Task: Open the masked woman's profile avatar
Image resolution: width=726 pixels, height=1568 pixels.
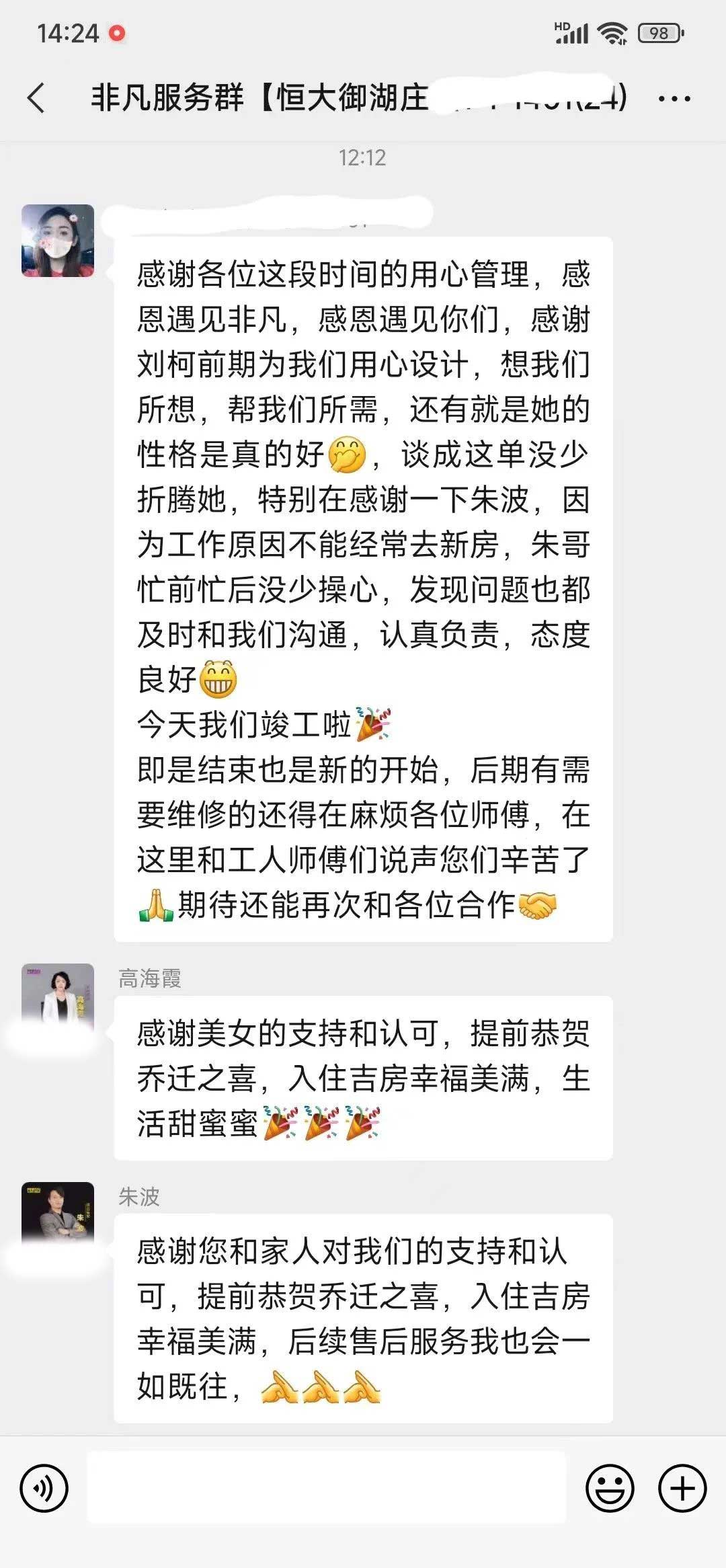Action: click(x=58, y=241)
